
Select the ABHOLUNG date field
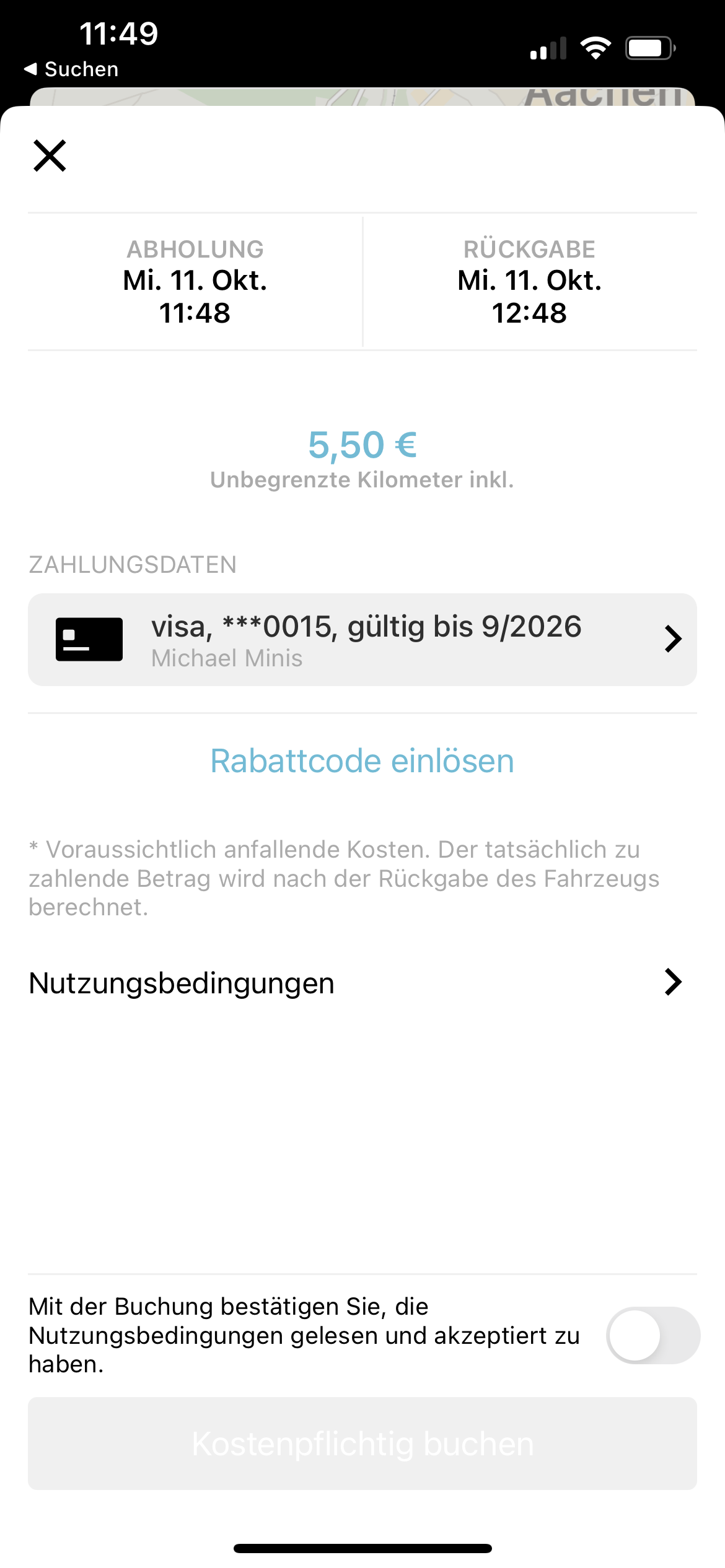(x=195, y=282)
